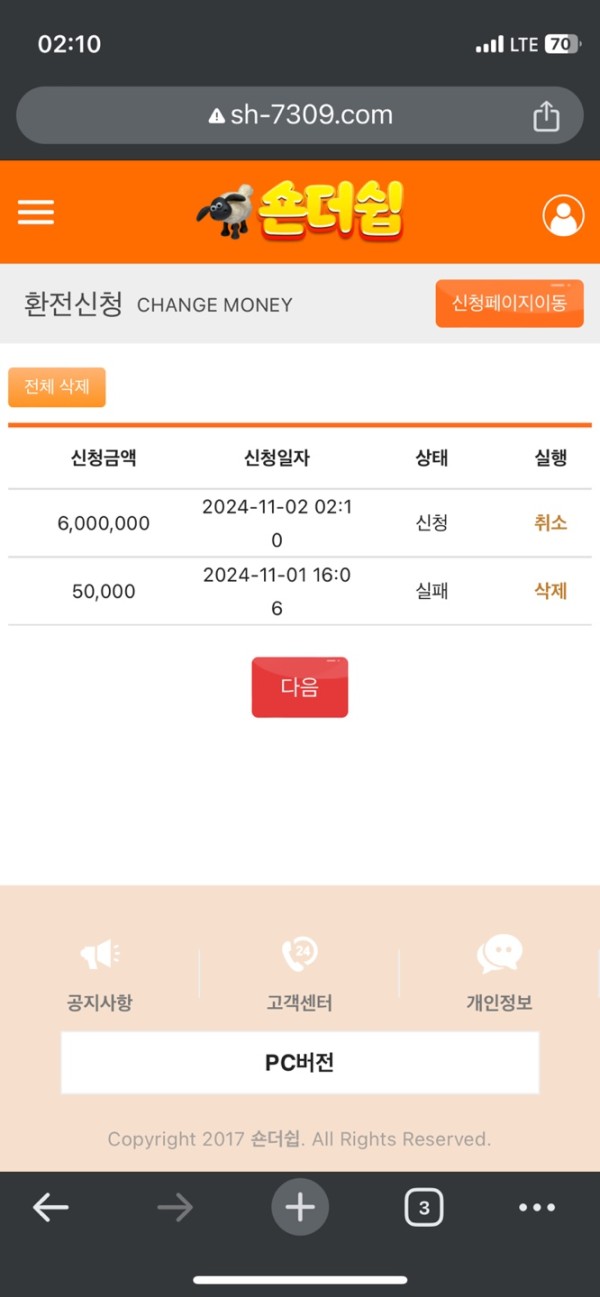Tap 전체 삭제 to delete all
This screenshot has height=1297, width=600.
(57, 387)
